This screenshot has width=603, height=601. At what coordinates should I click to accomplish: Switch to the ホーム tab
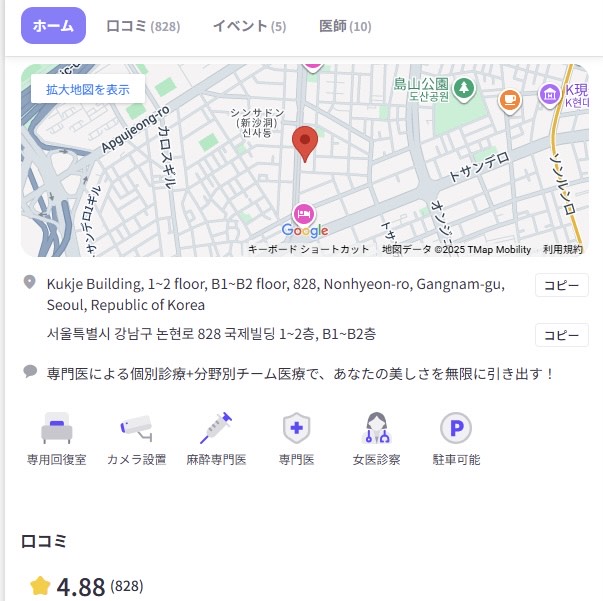point(53,26)
